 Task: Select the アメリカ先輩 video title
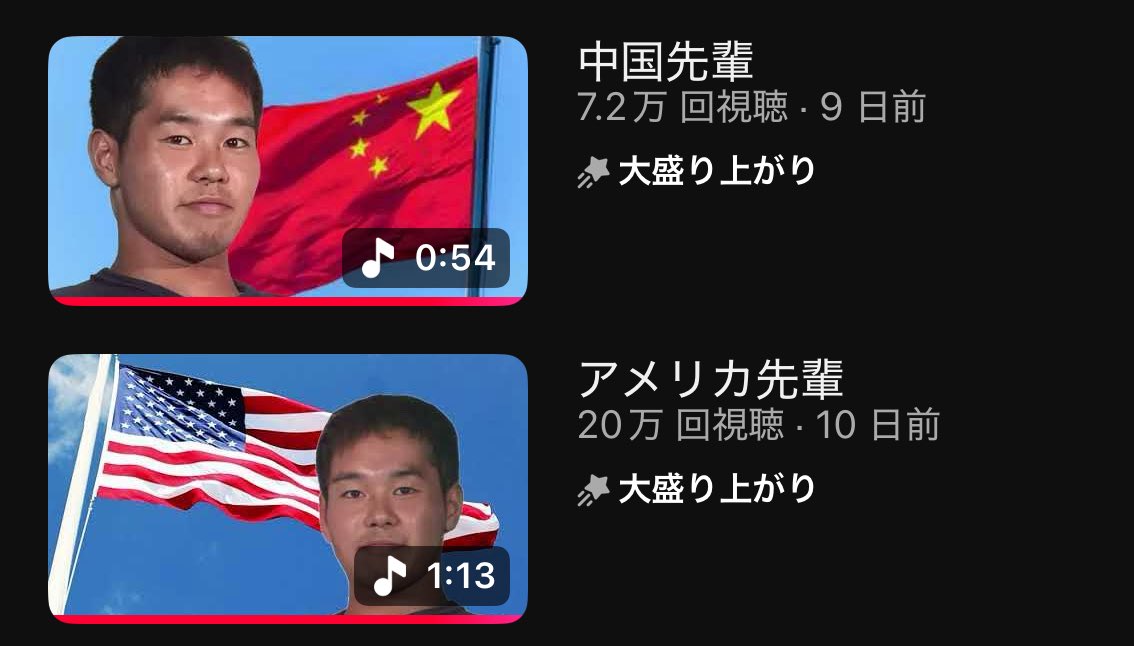point(711,380)
